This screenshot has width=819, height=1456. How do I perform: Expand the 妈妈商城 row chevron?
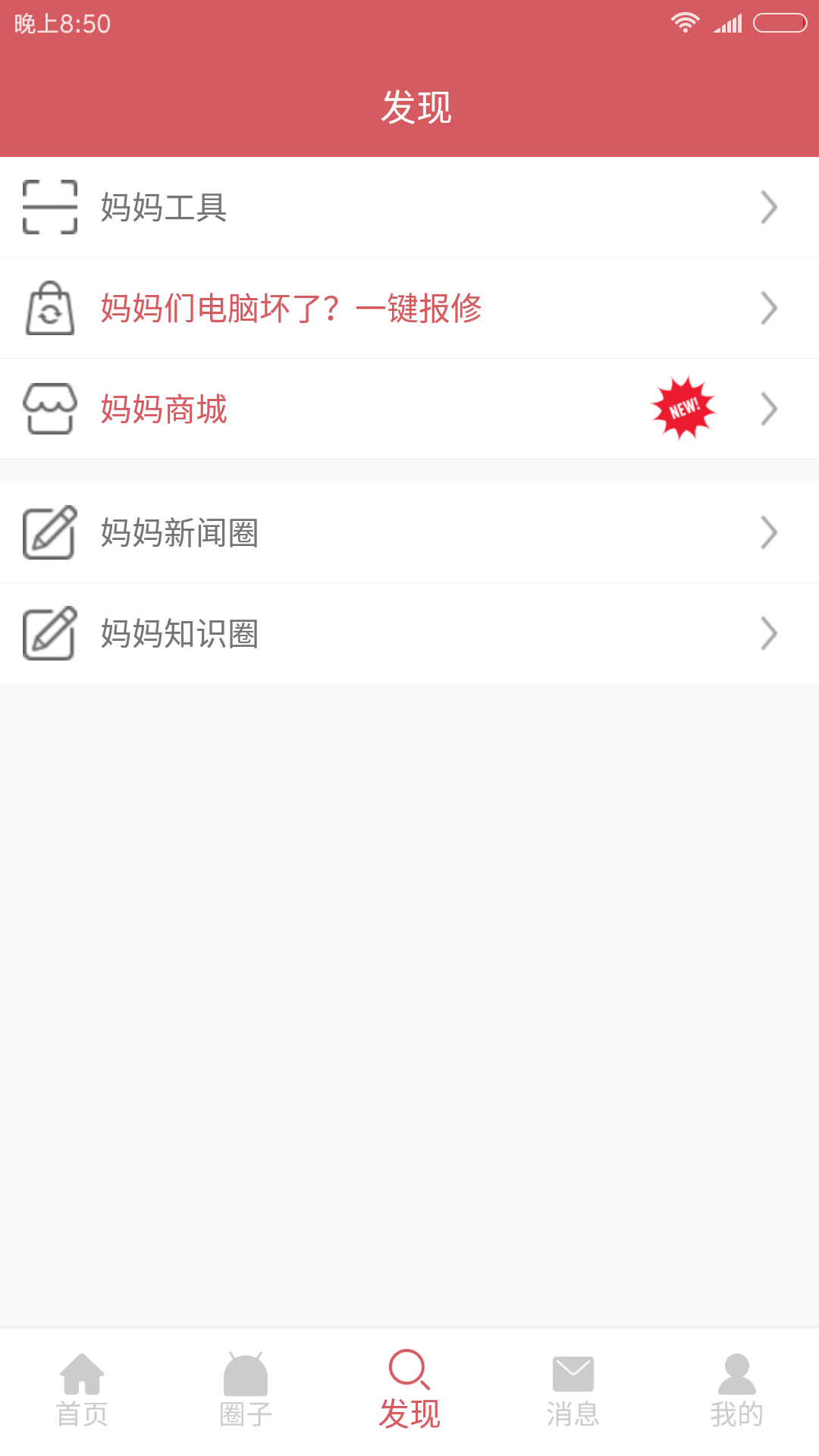[x=768, y=409]
